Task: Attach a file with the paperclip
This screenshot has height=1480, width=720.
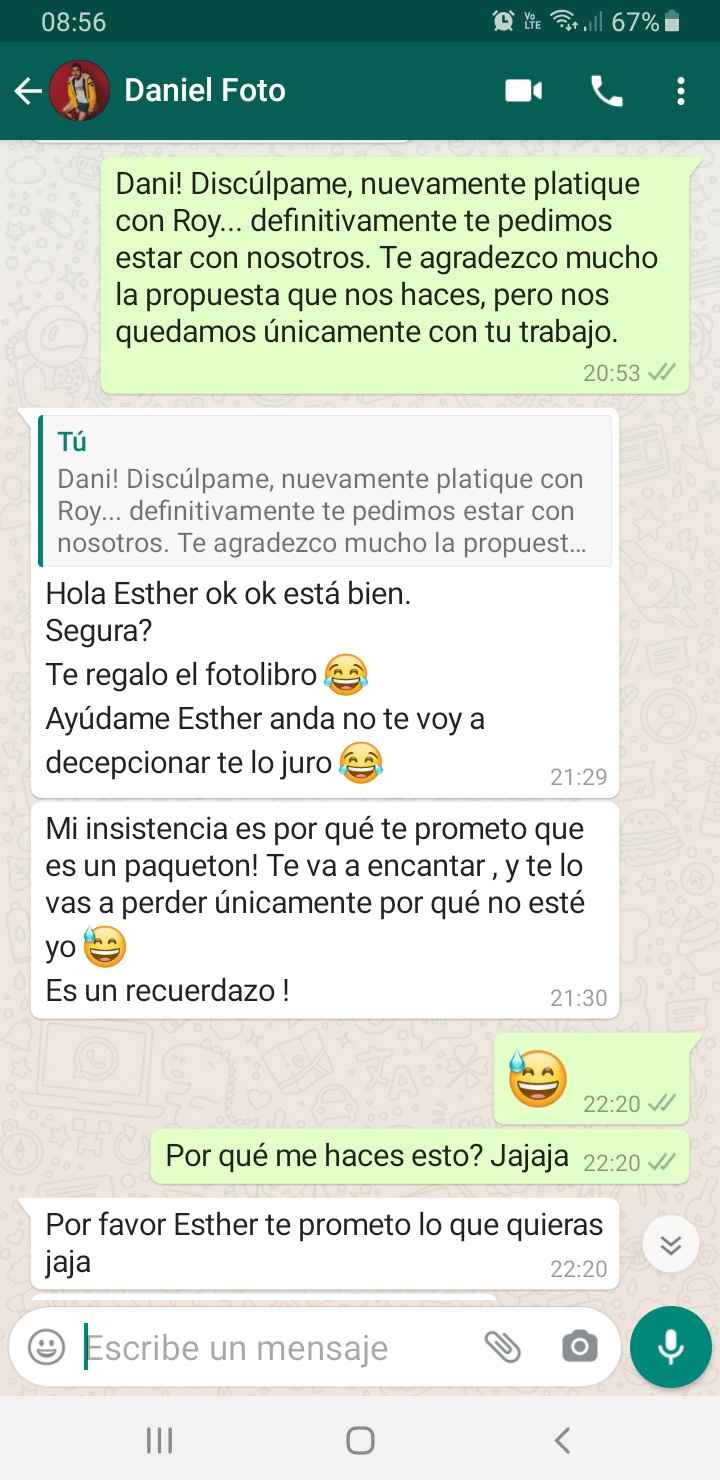Action: pyautogui.click(x=502, y=1347)
